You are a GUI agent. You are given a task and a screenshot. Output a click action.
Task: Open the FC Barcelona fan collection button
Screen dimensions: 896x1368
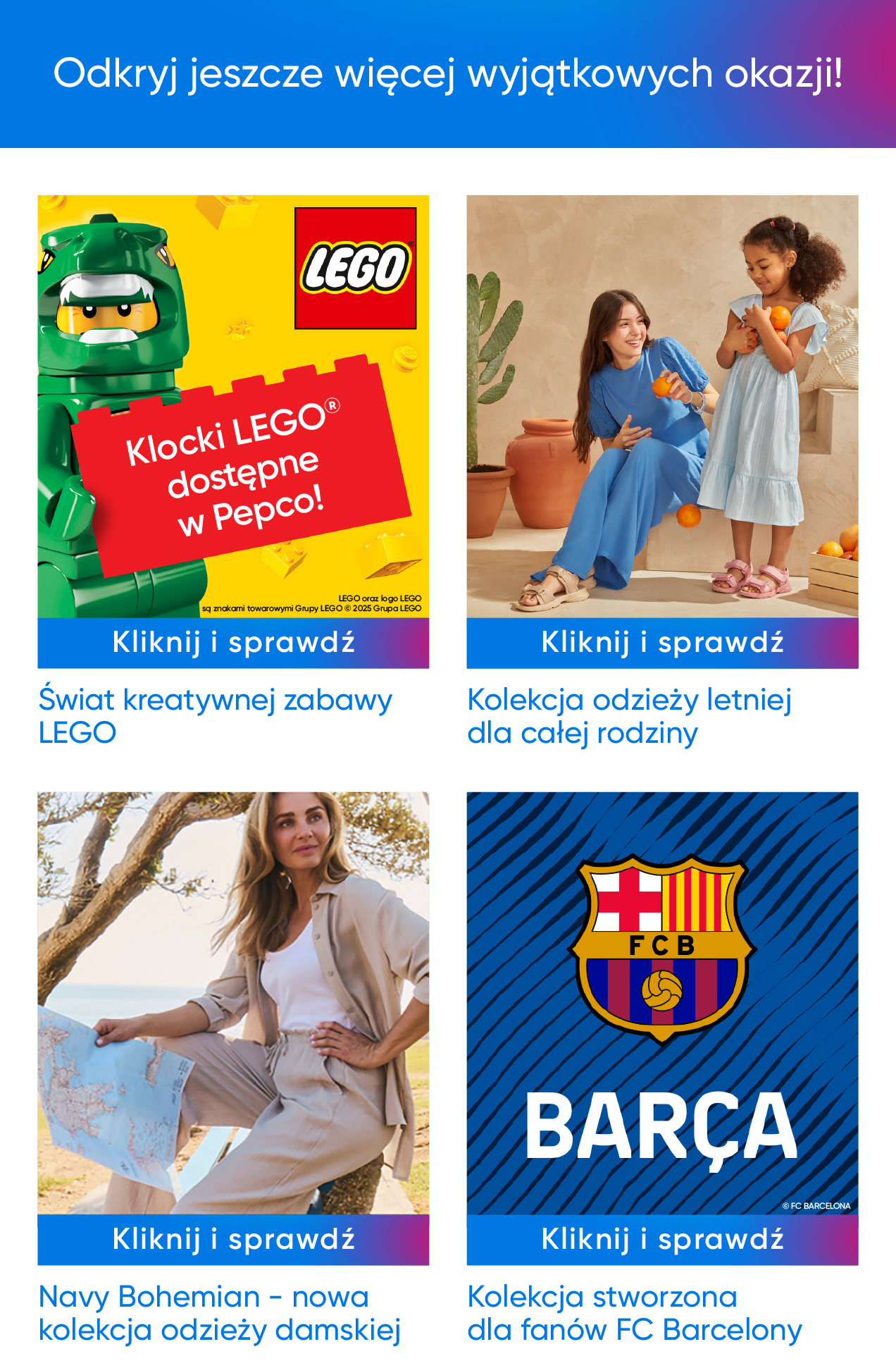662,1239
